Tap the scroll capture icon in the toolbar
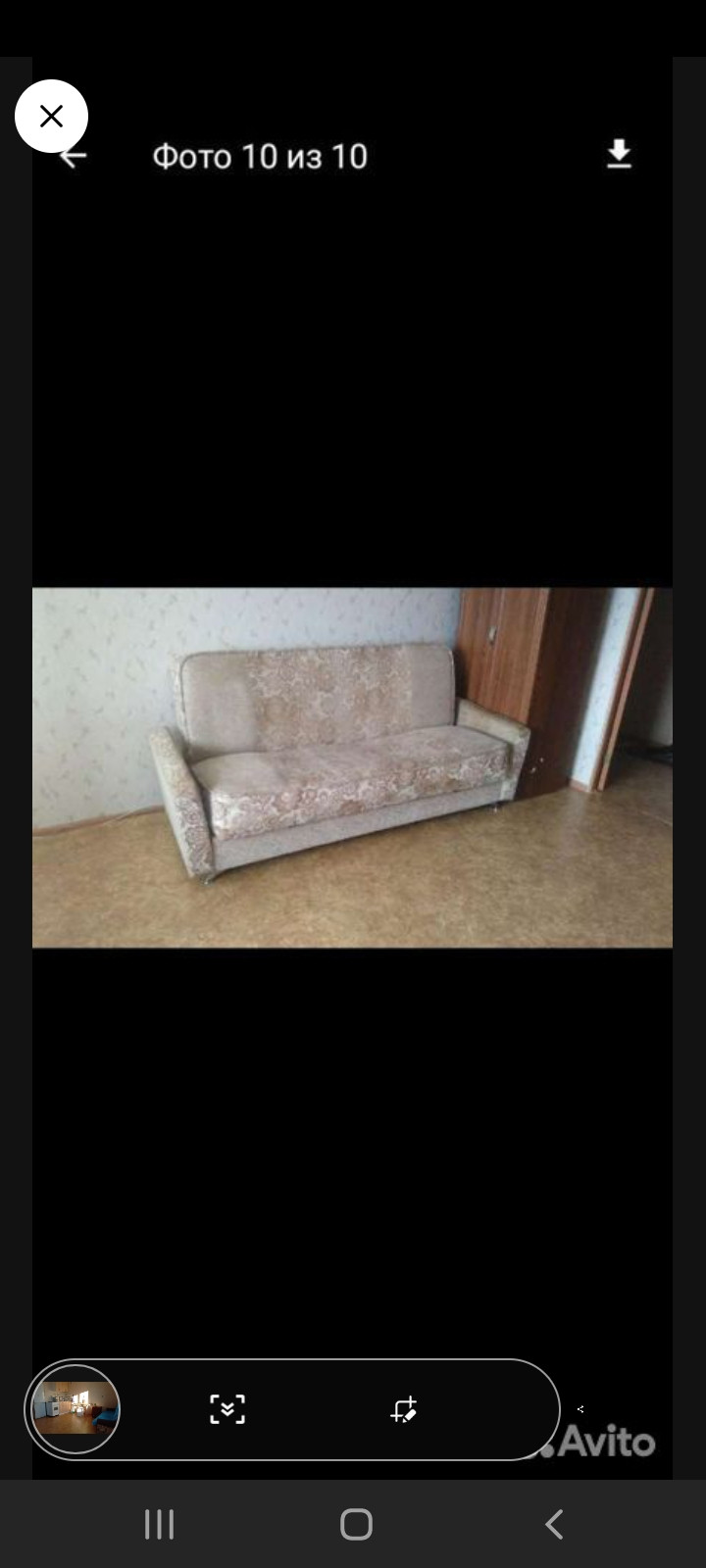The height and width of the screenshot is (1568, 706). tap(227, 1409)
